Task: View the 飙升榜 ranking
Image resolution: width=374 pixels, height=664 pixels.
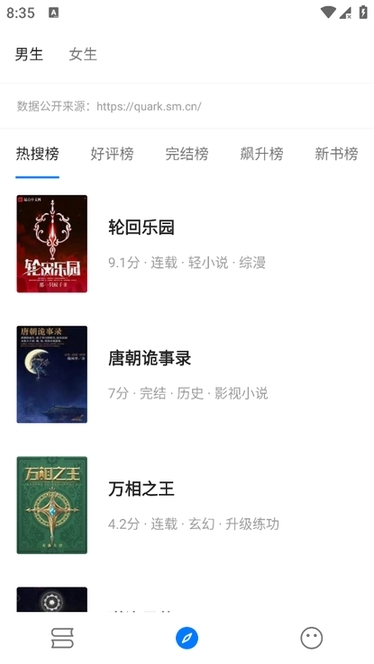Action: (x=261, y=153)
